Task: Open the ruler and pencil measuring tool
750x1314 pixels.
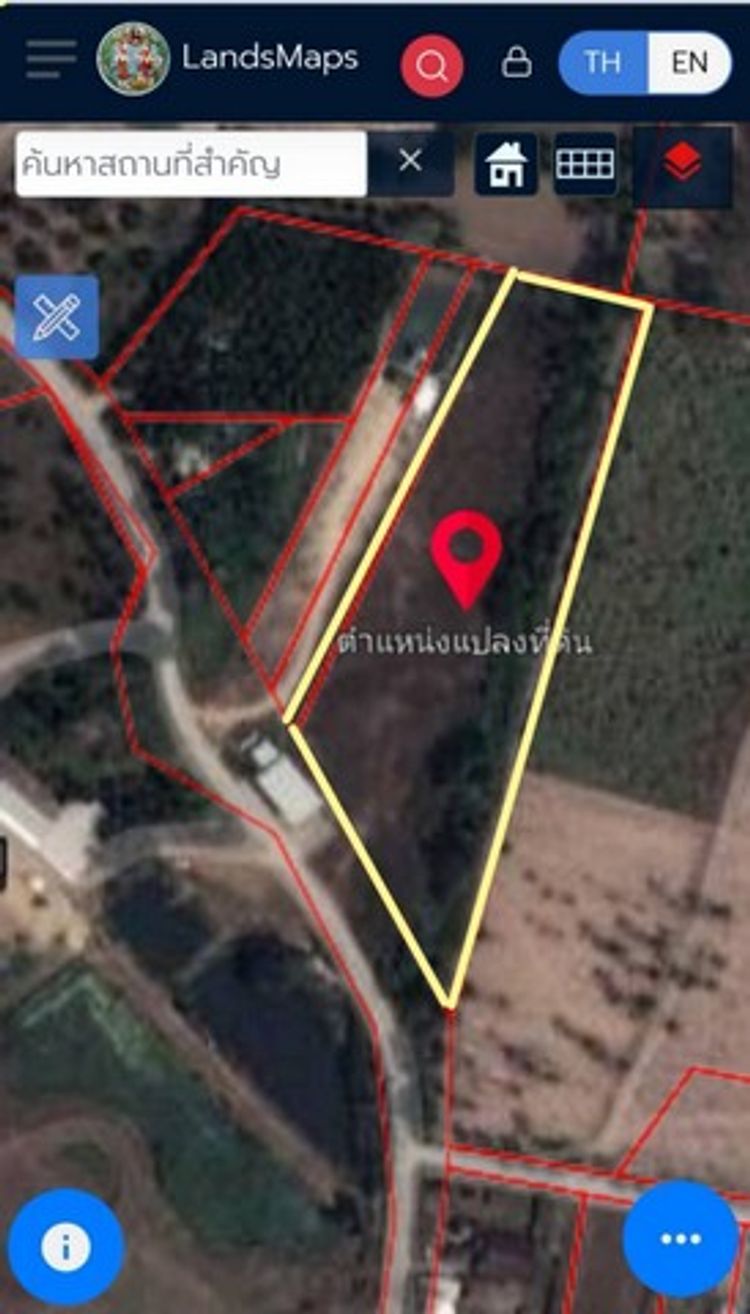Action: (x=56, y=317)
